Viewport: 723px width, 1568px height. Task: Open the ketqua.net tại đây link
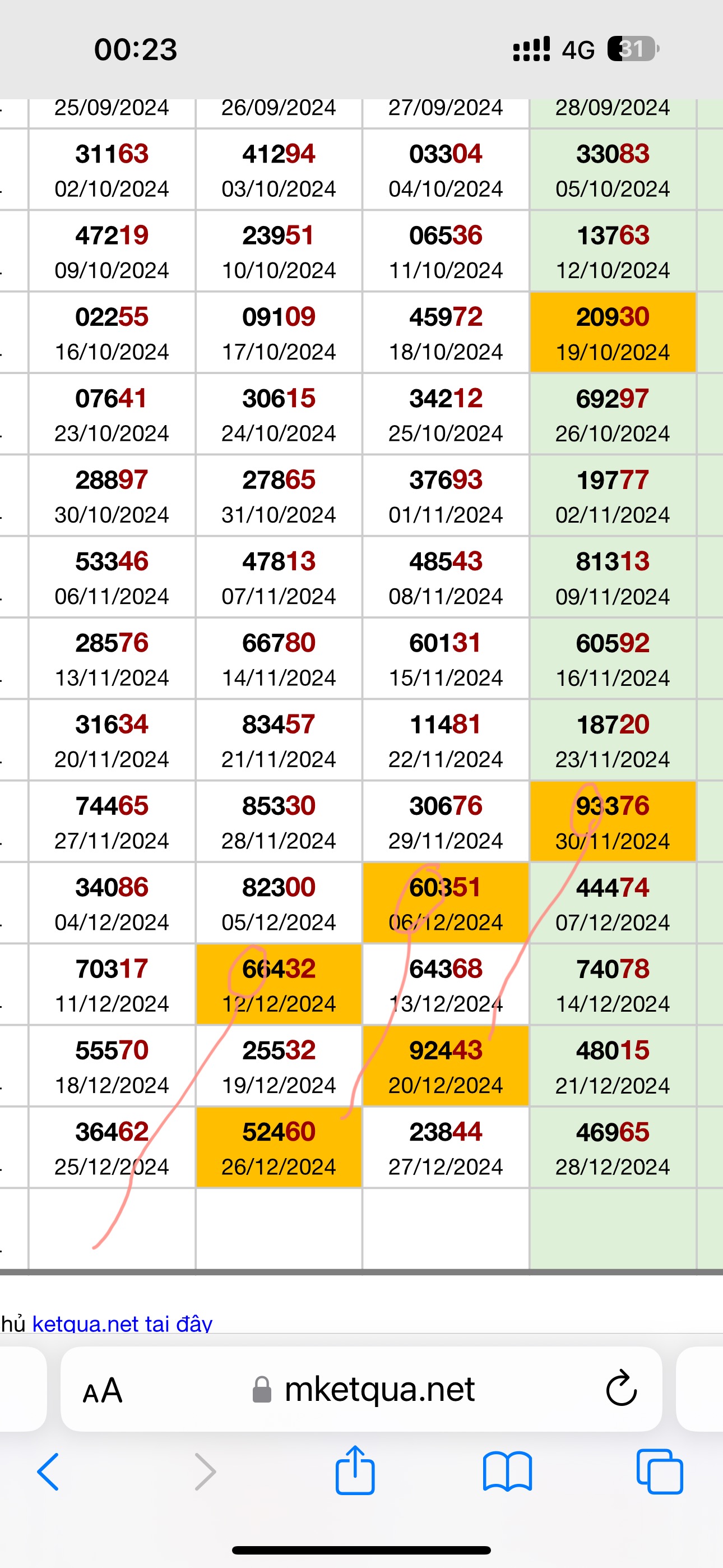click(x=122, y=1323)
